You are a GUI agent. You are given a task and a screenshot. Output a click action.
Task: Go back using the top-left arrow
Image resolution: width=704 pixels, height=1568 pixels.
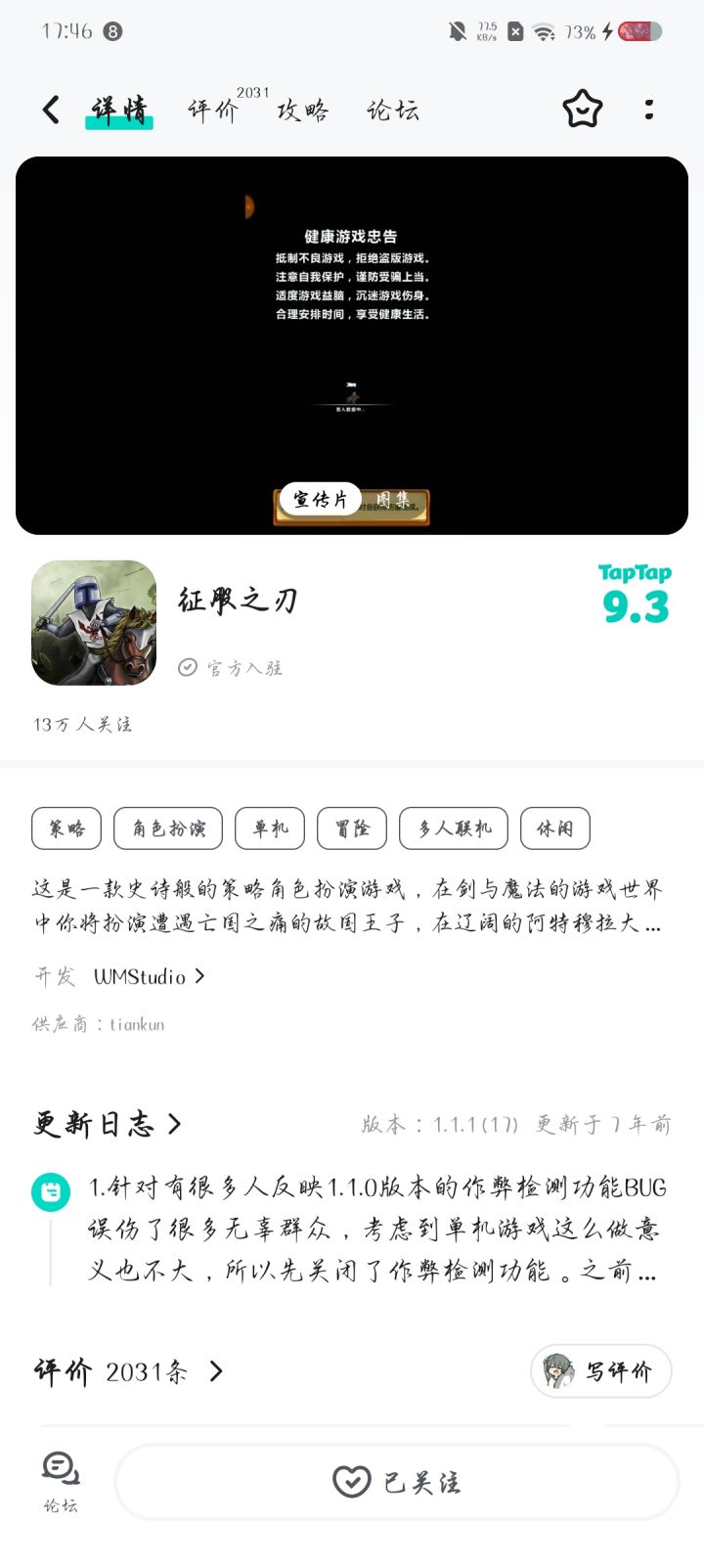pos(52,110)
